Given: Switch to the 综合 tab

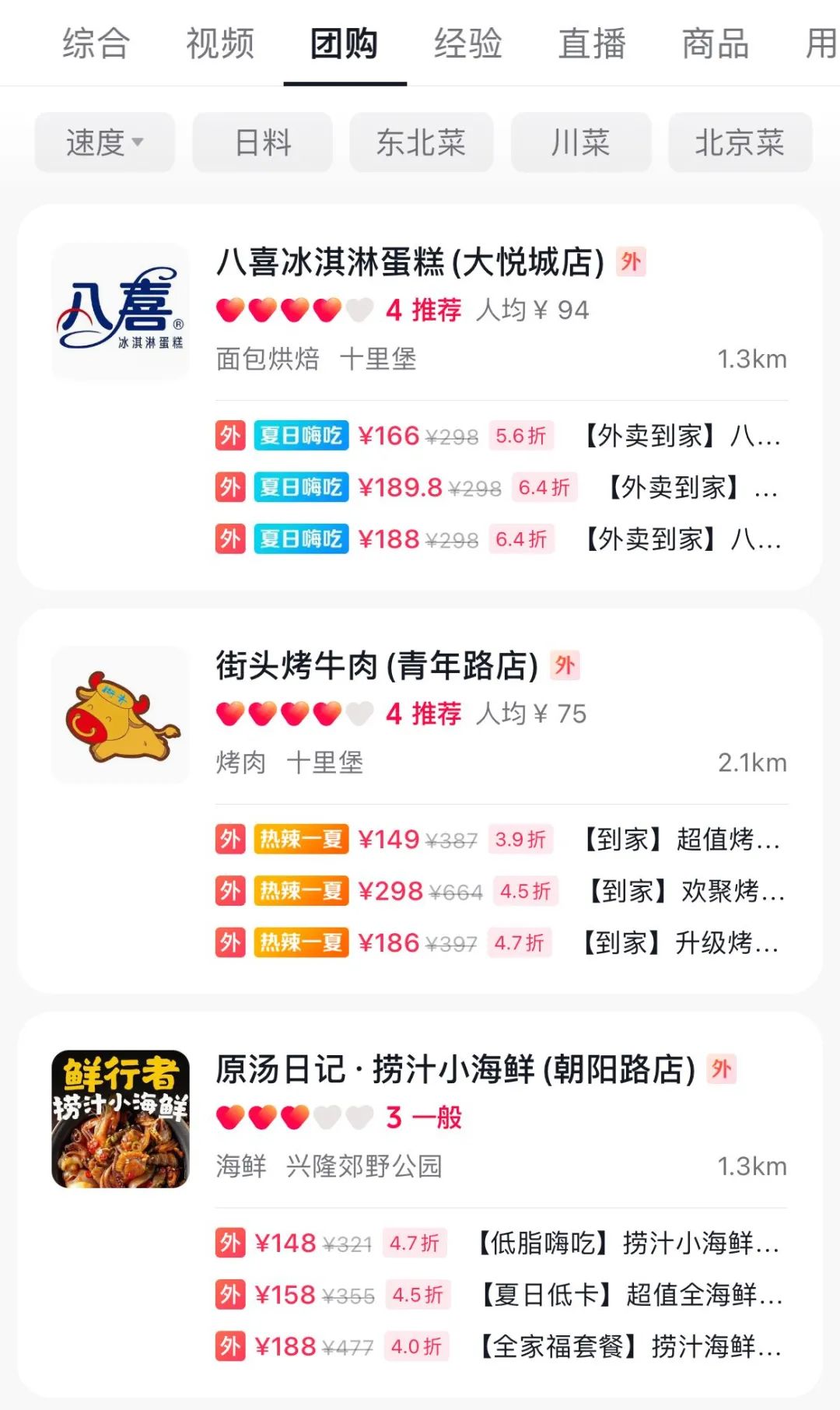Looking at the screenshot, I should coord(96,44).
